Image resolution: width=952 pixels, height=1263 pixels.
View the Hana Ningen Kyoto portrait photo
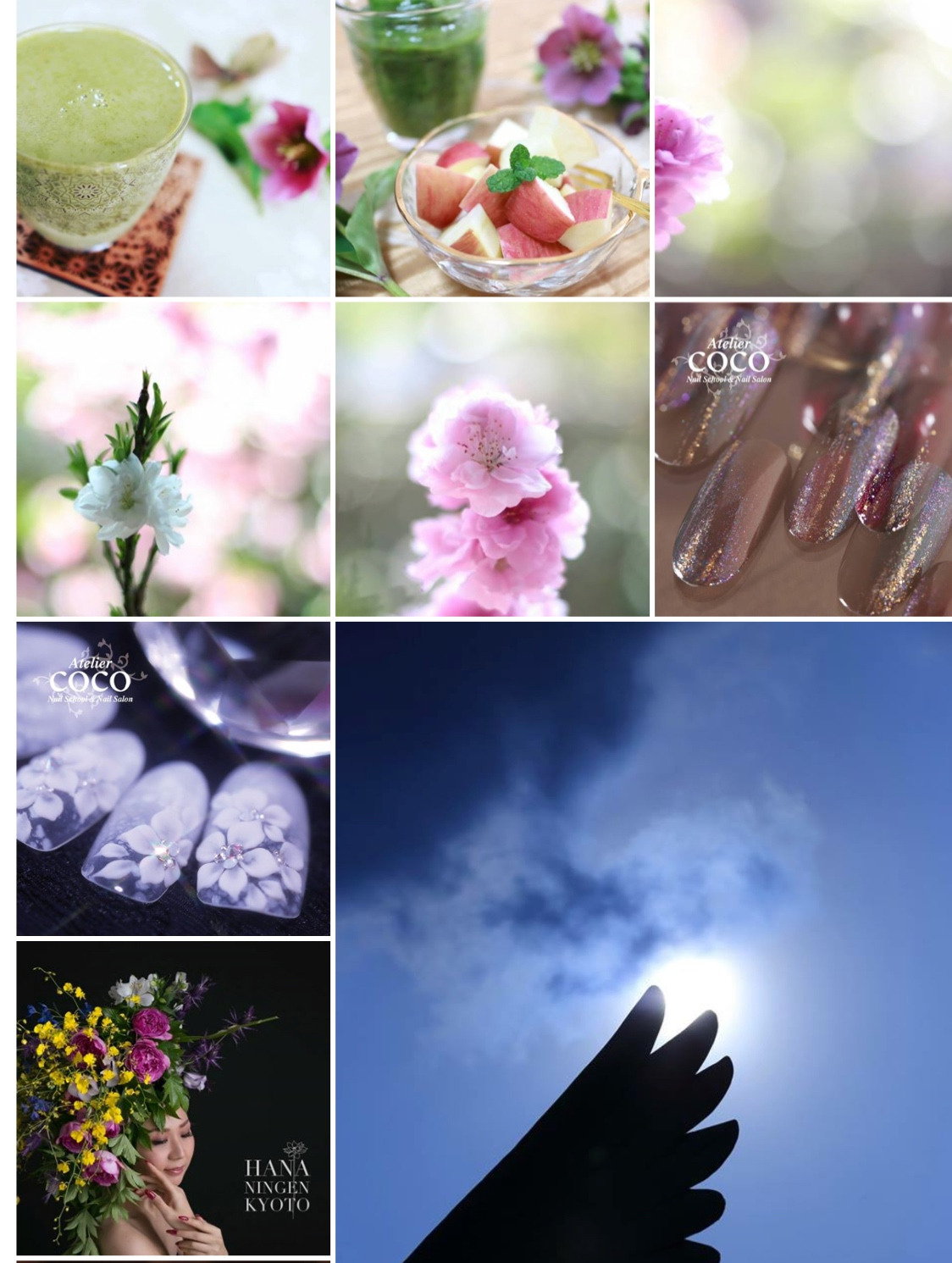coord(173,1098)
